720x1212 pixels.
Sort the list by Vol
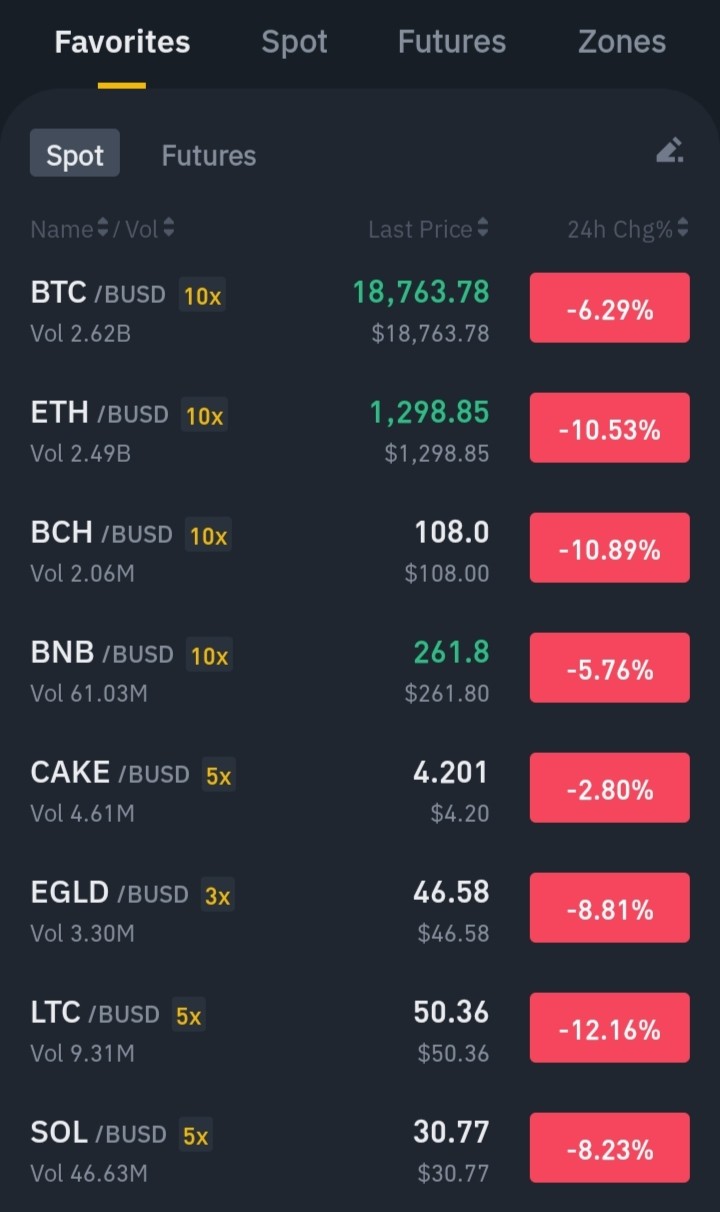click(149, 229)
